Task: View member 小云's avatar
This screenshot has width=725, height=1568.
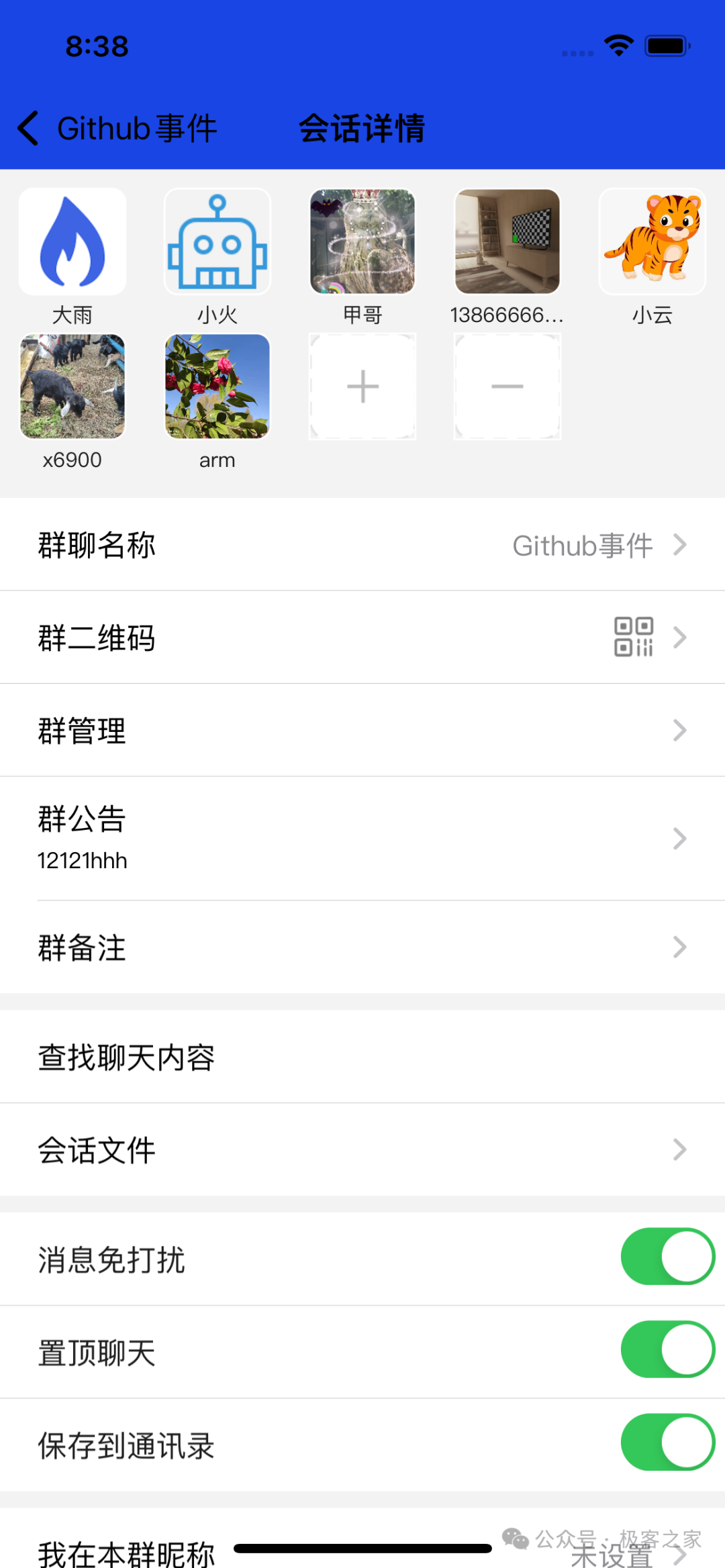Action: tap(652, 242)
